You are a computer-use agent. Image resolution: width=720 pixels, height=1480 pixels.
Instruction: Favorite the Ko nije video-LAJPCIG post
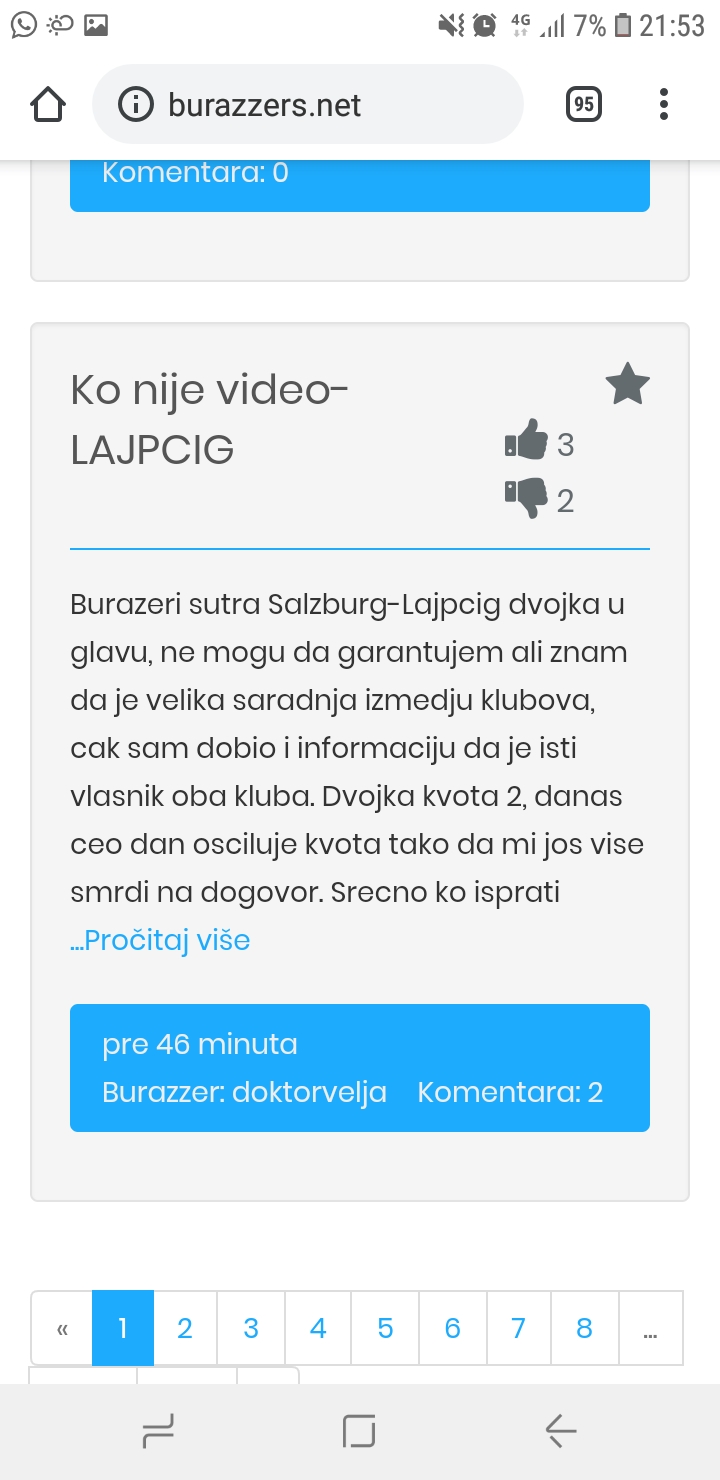(628, 385)
